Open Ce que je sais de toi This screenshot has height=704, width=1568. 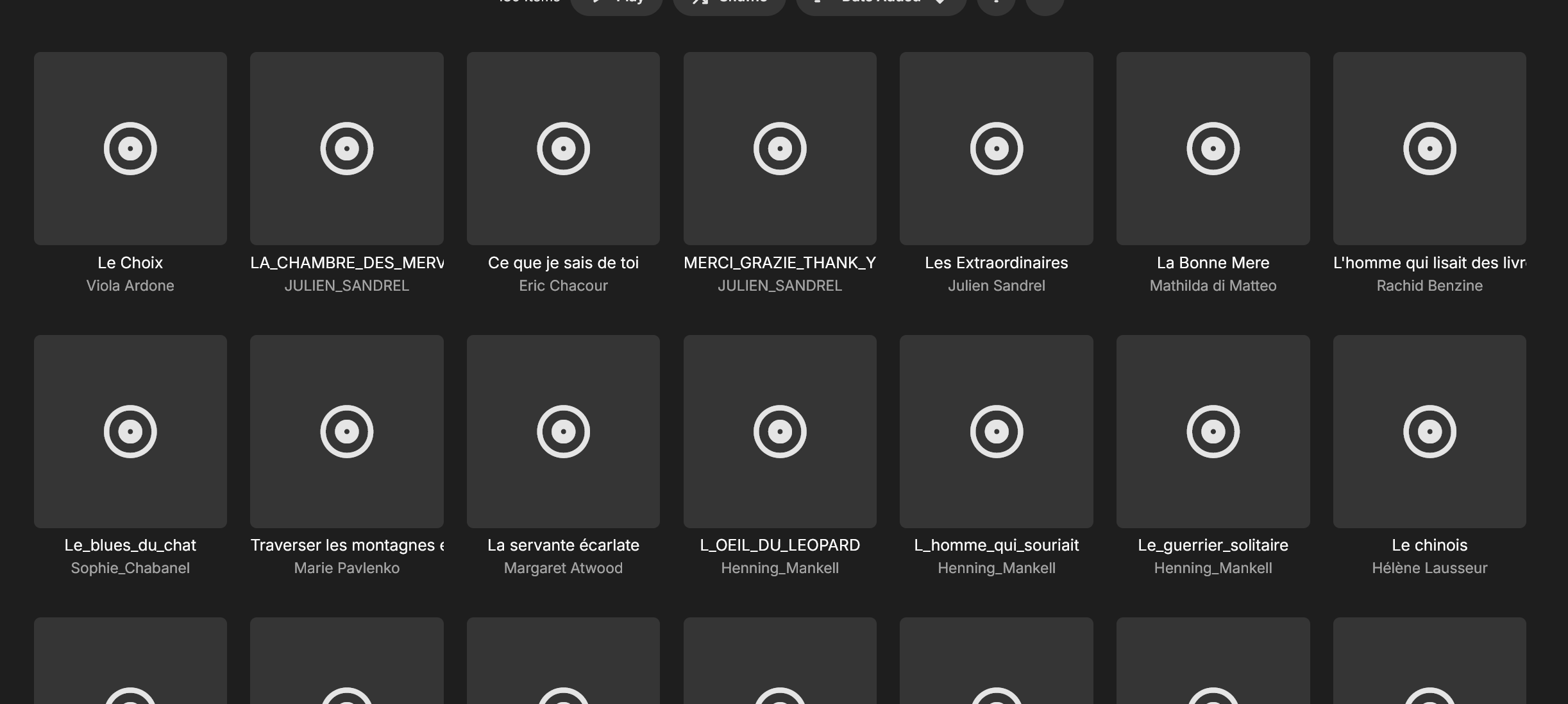[563, 148]
